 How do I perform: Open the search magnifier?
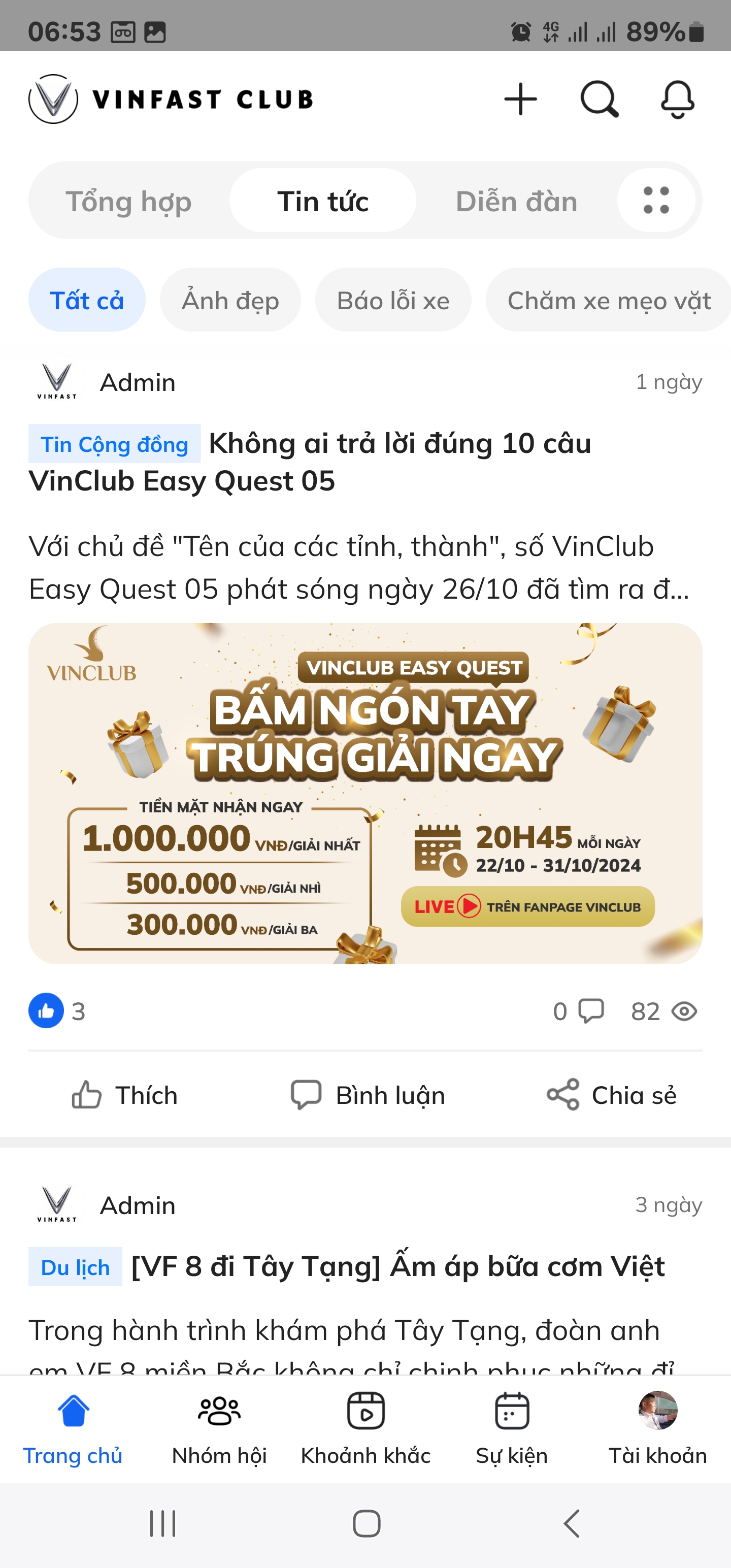[x=599, y=99]
